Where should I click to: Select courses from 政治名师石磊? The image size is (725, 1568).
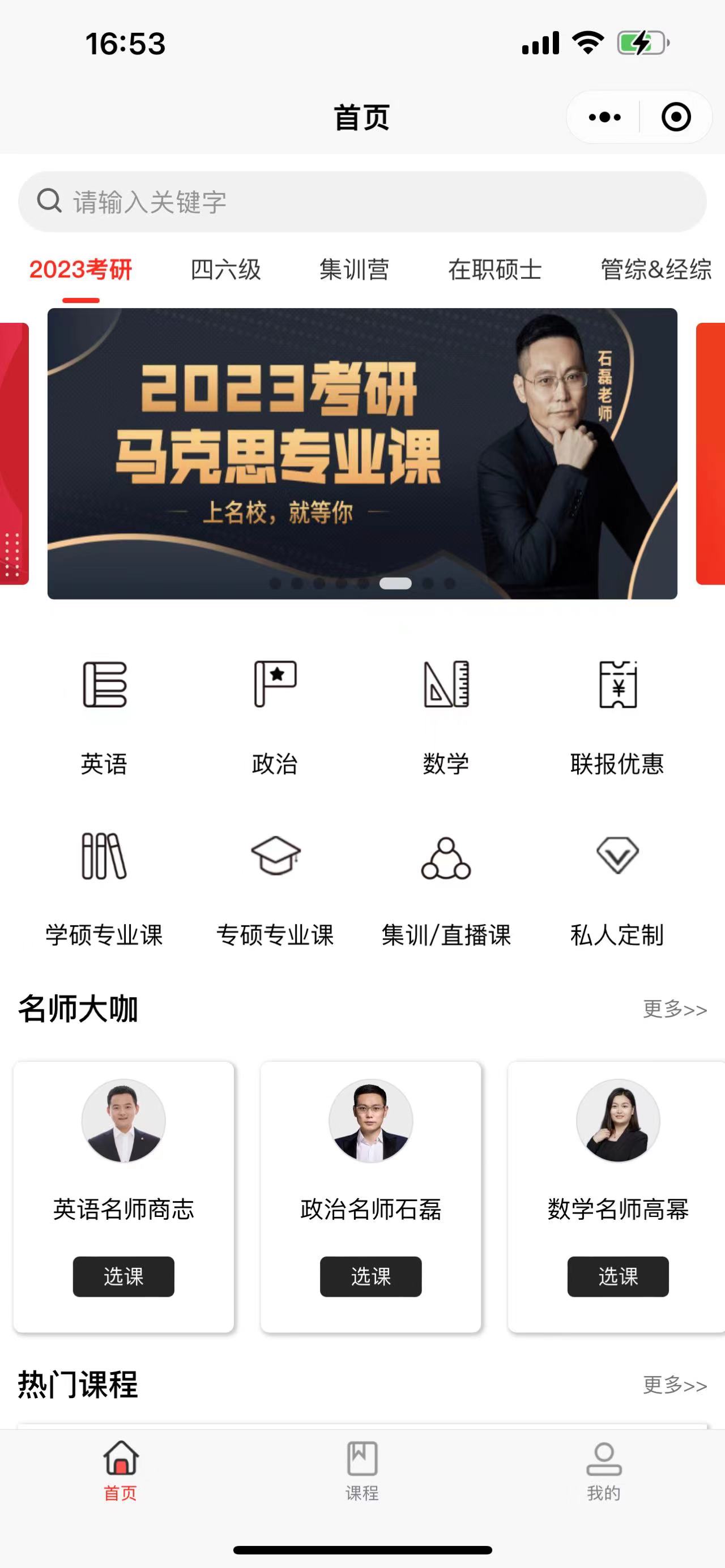371,1276
